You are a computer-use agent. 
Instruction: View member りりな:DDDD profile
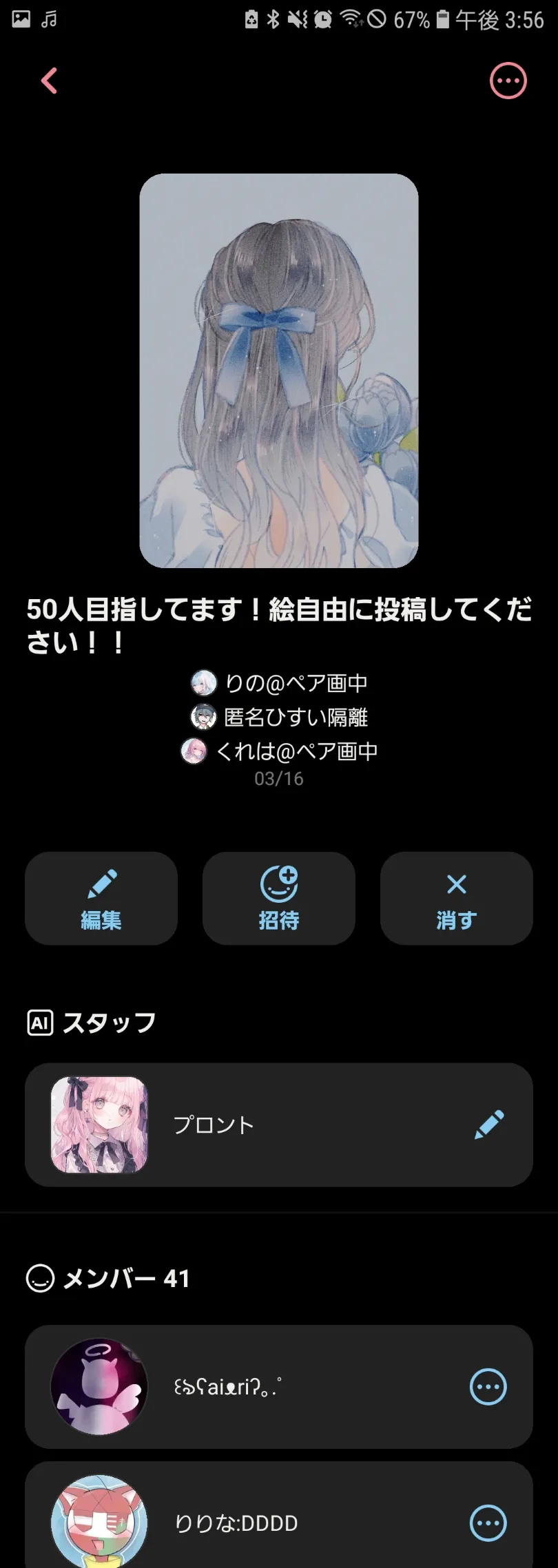[236, 1523]
